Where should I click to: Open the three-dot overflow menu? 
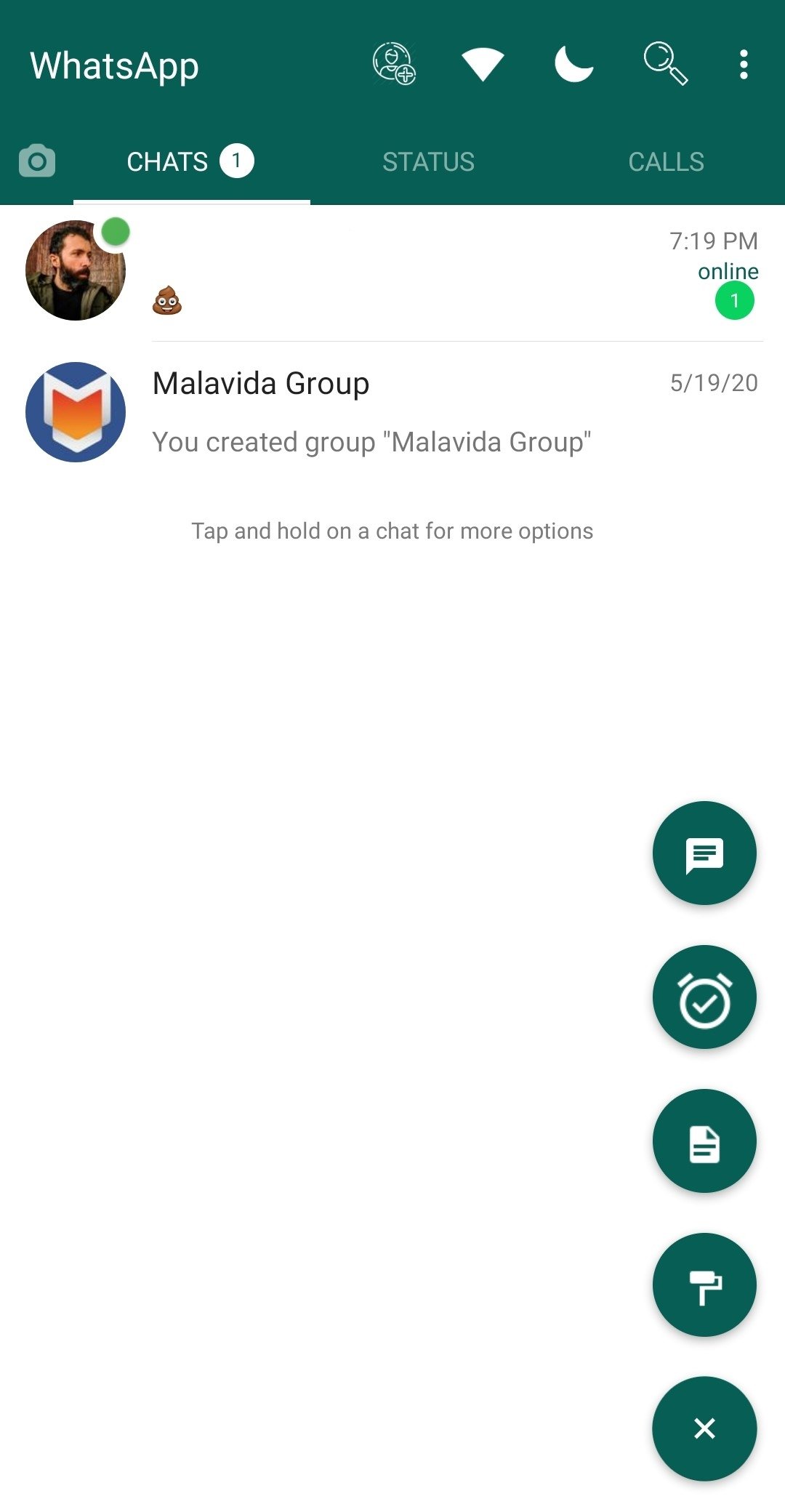[742, 65]
